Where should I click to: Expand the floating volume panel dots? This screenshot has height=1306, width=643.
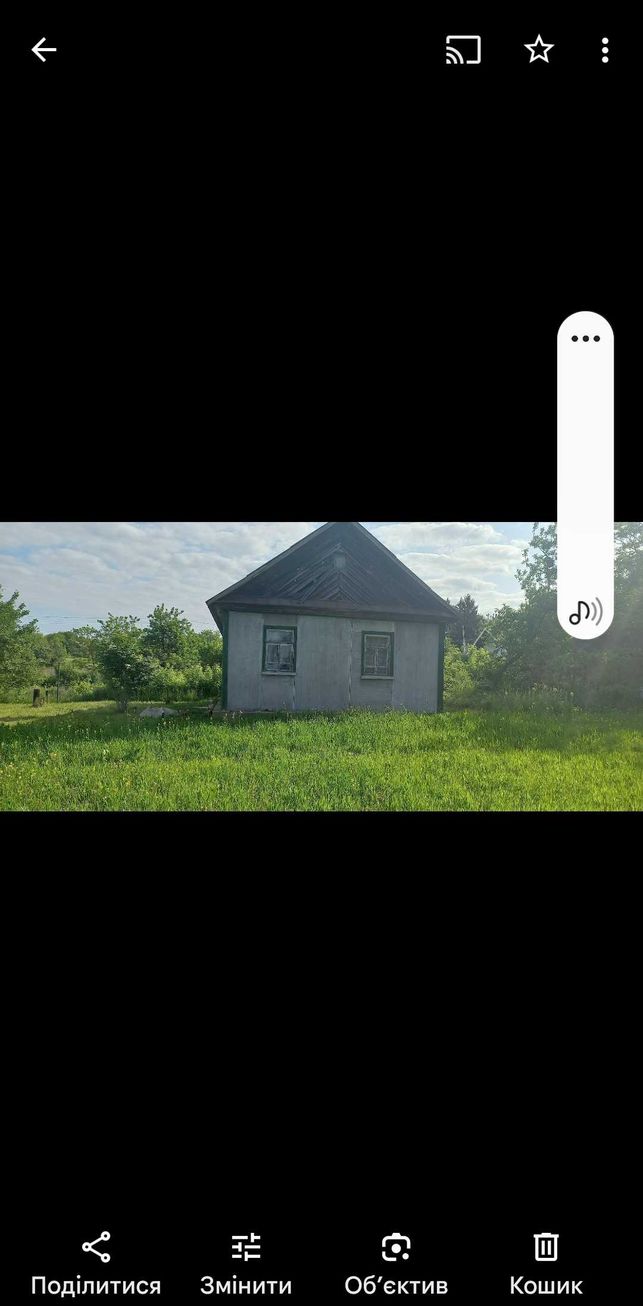coord(585,338)
